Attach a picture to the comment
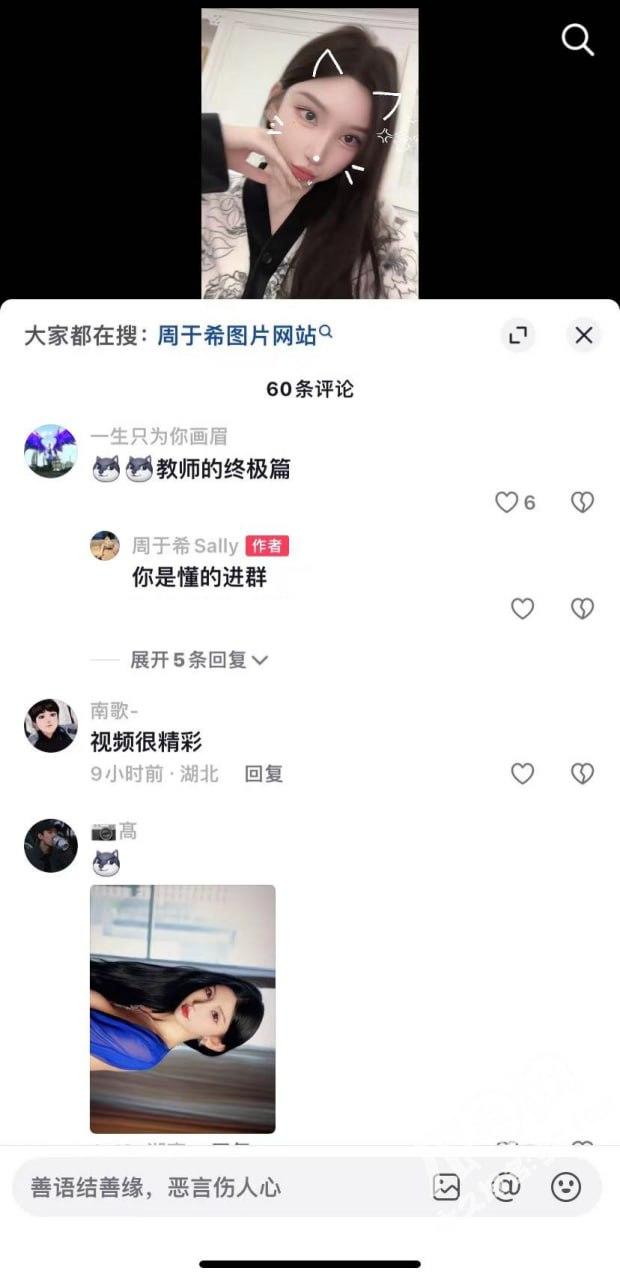The height and width of the screenshot is (1280, 620). pos(446,1187)
